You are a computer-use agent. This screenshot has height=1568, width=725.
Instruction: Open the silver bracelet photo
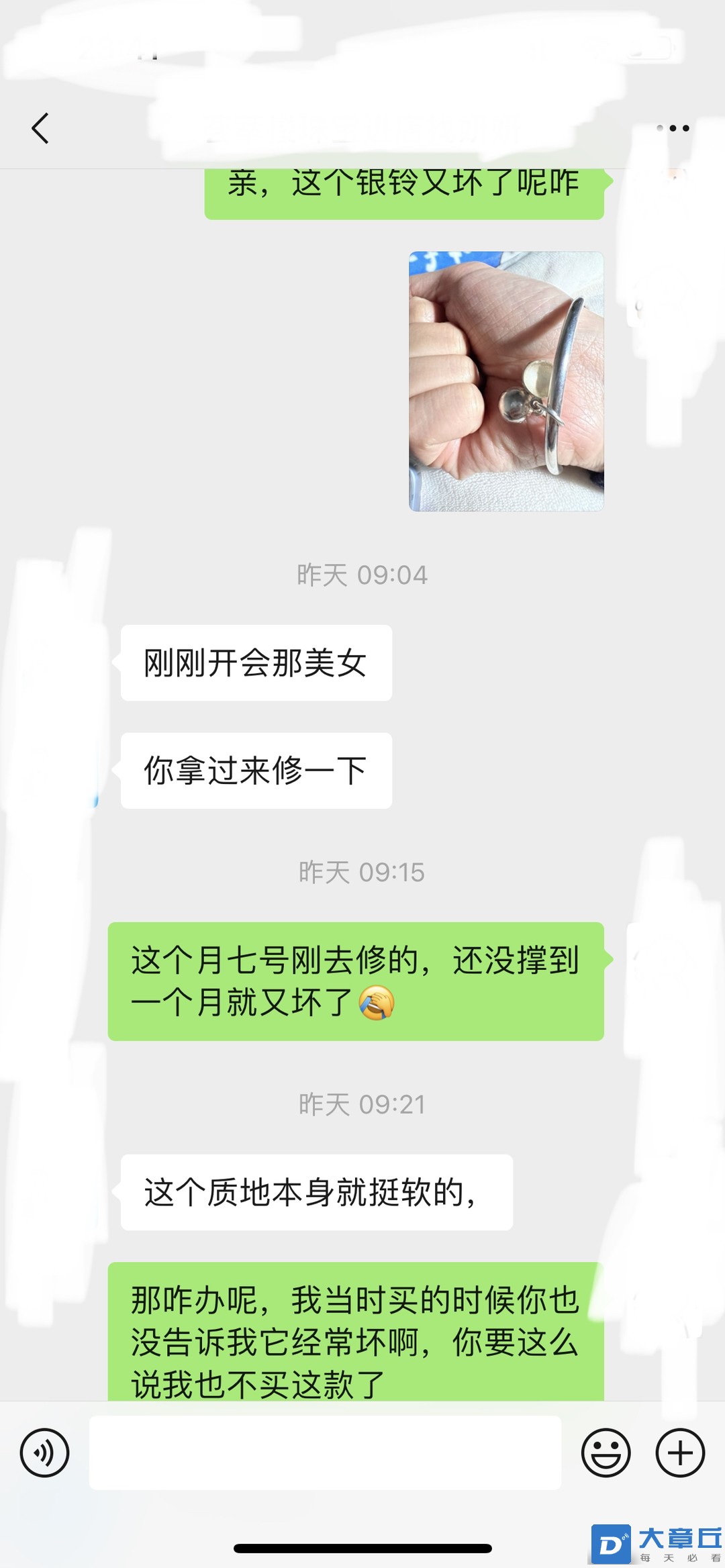506,381
